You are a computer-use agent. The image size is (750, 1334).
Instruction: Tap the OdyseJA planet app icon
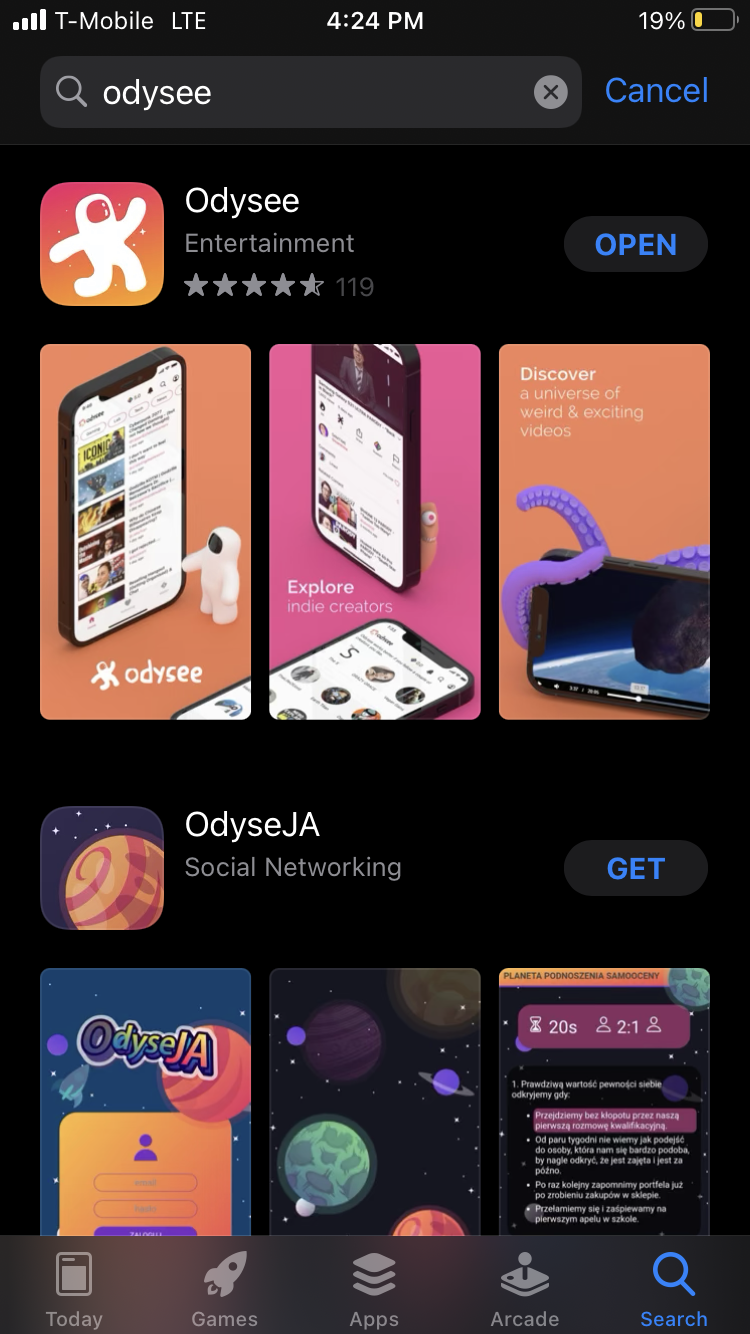click(101, 868)
